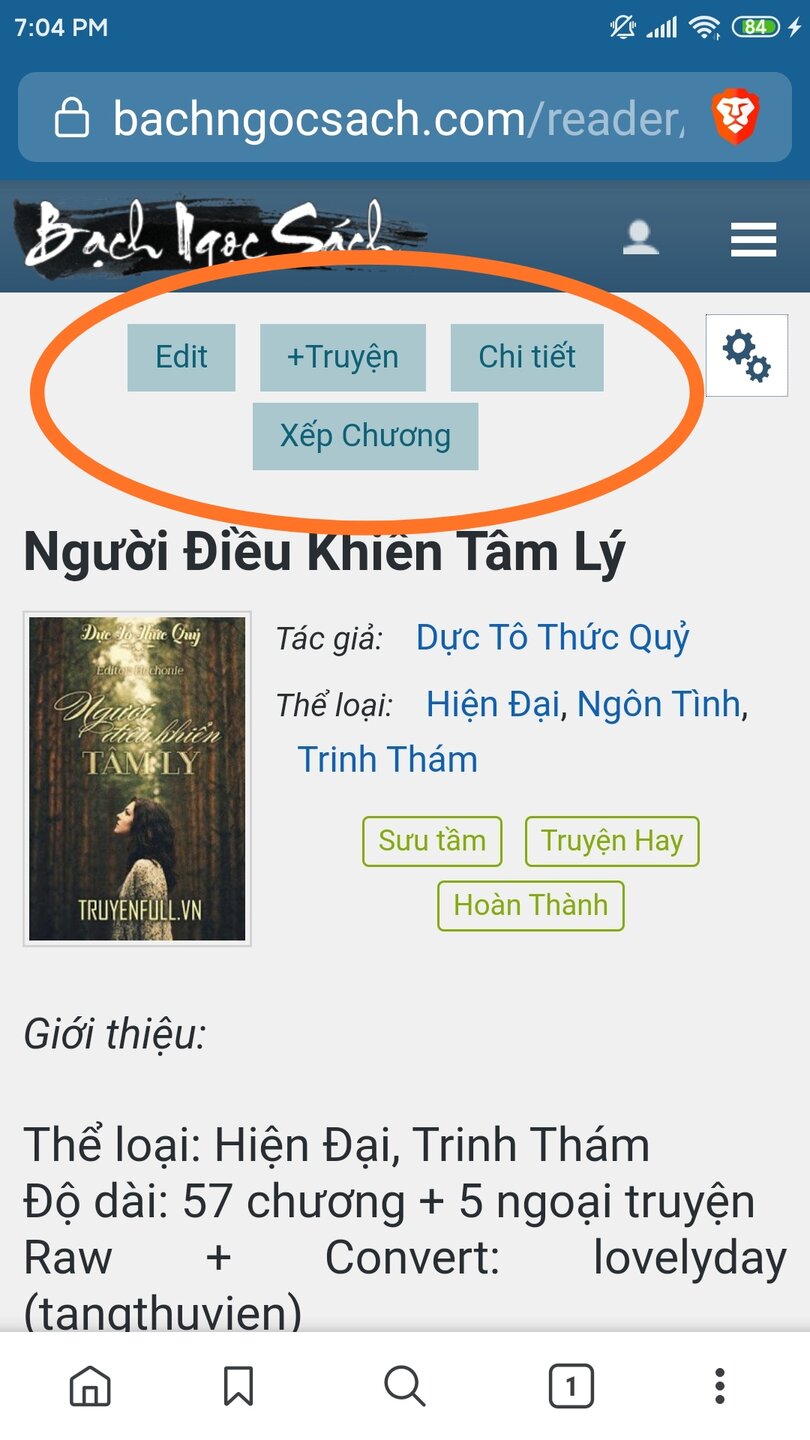Open the hamburger menu
This screenshot has height=1440, width=810.
point(753,240)
